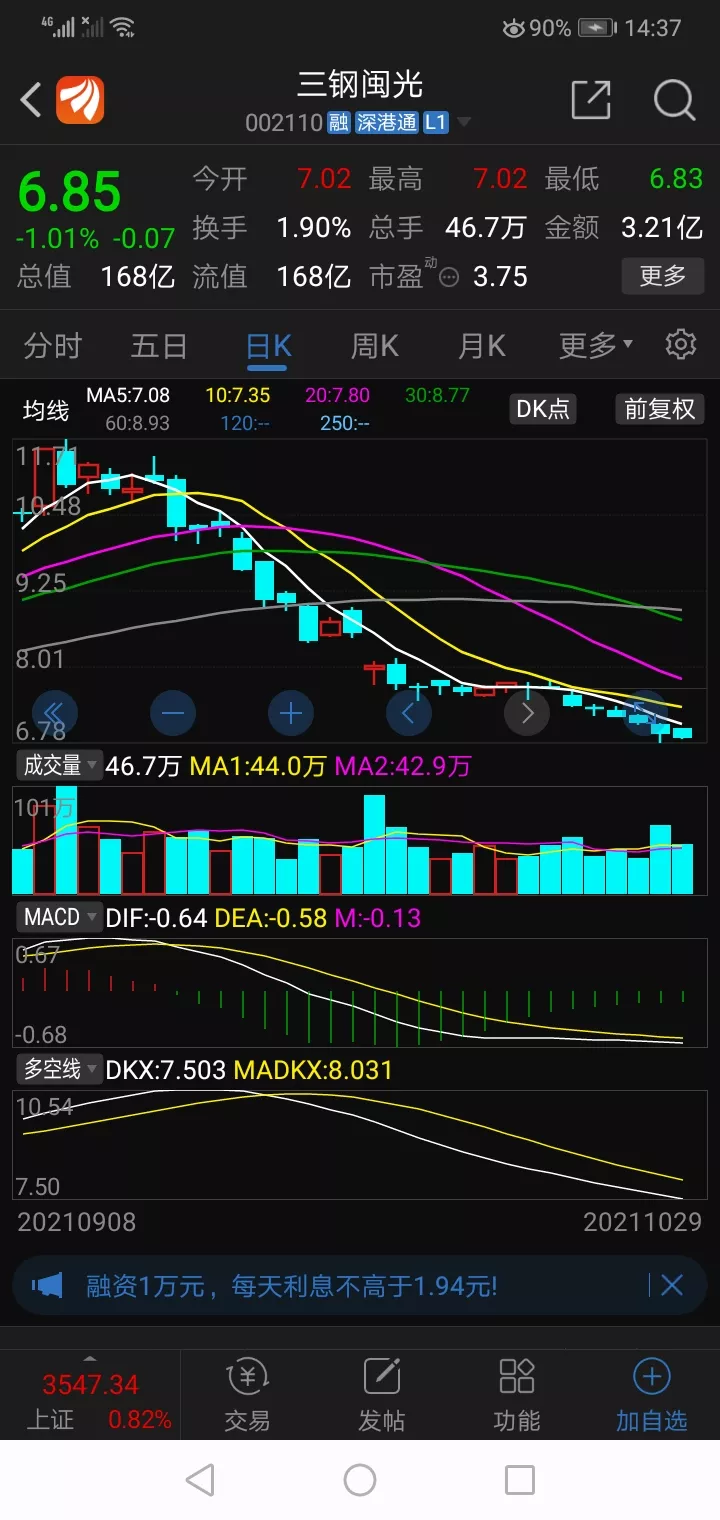This screenshot has width=720, height=1520.
Task: Switch to the 五日 chart tab
Action: pyautogui.click(x=159, y=347)
